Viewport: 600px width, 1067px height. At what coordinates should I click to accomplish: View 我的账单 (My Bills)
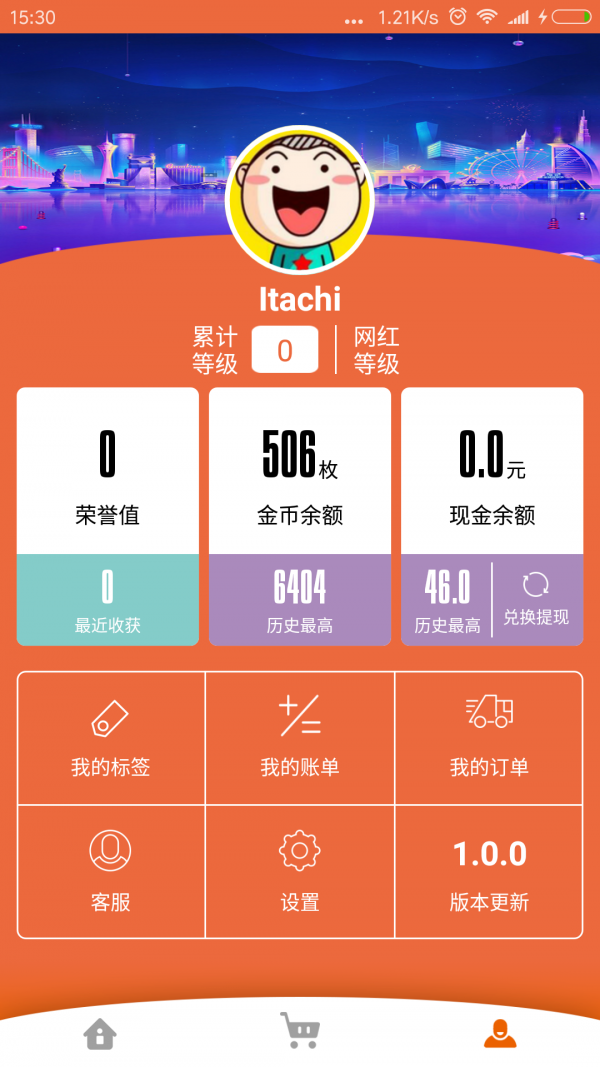tap(300, 738)
